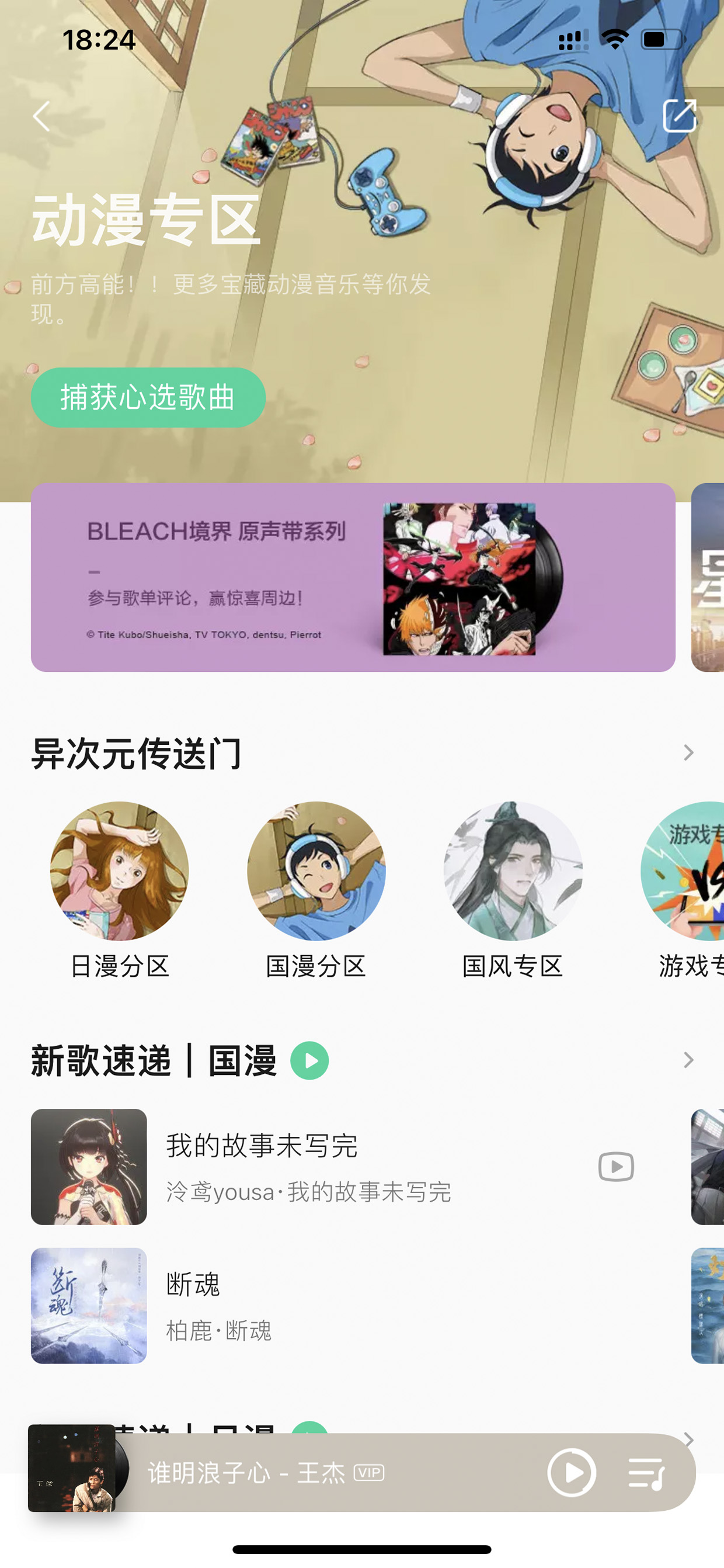Open the 日漫分区 category

[x=119, y=890]
